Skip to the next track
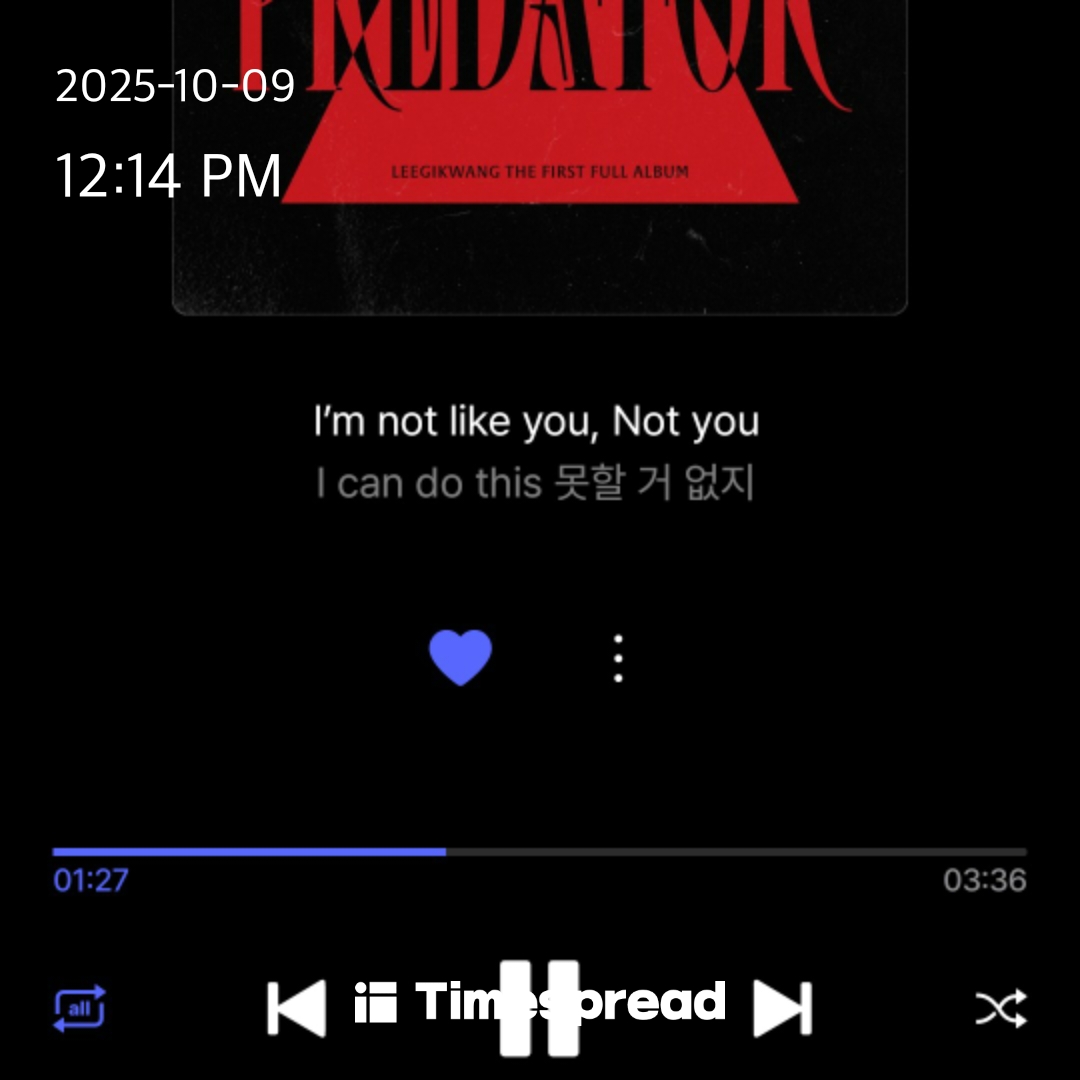This screenshot has width=1080, height=1080. [x=782, y=1007]
